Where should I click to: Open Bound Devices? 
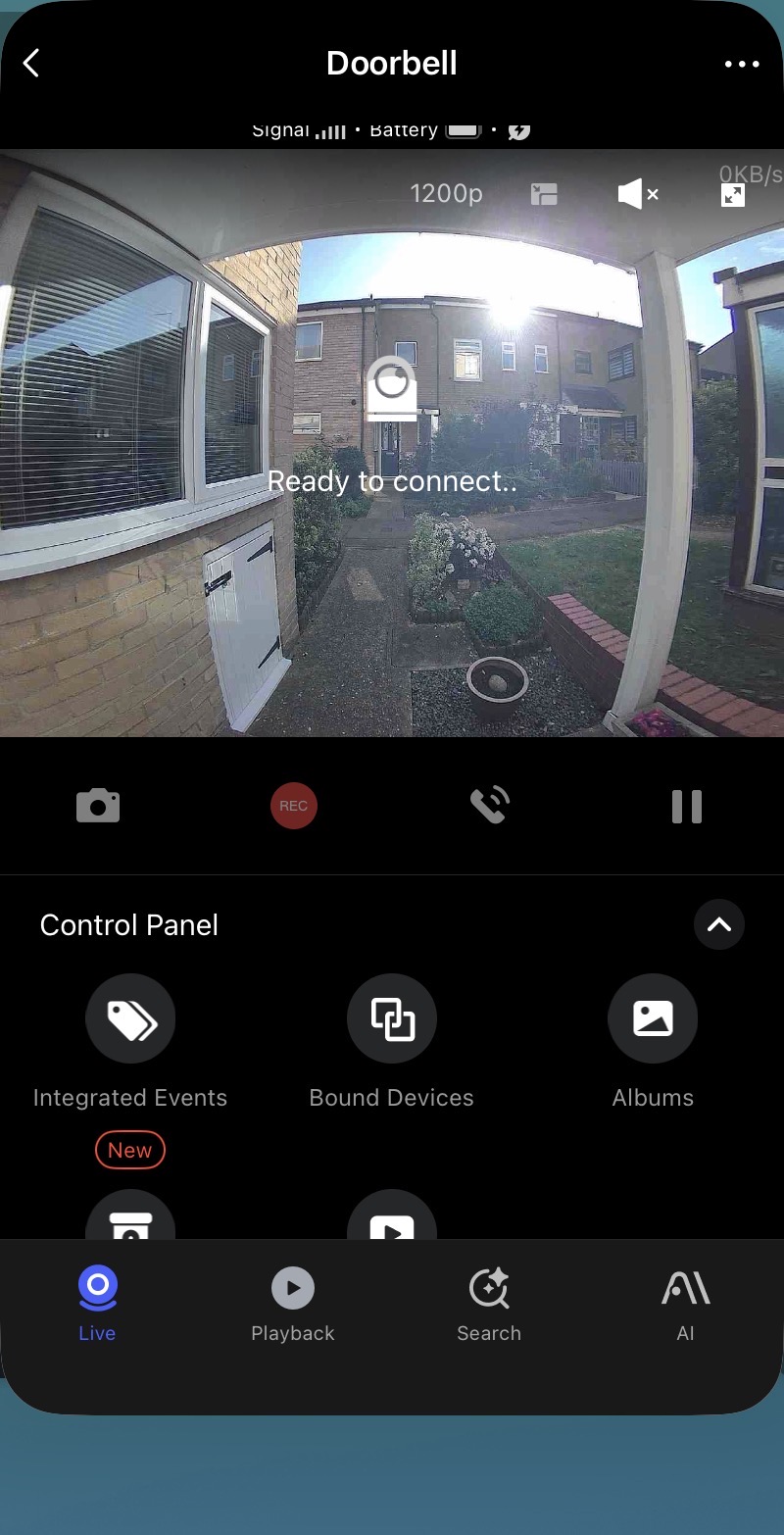click(x=392, y=1019)
